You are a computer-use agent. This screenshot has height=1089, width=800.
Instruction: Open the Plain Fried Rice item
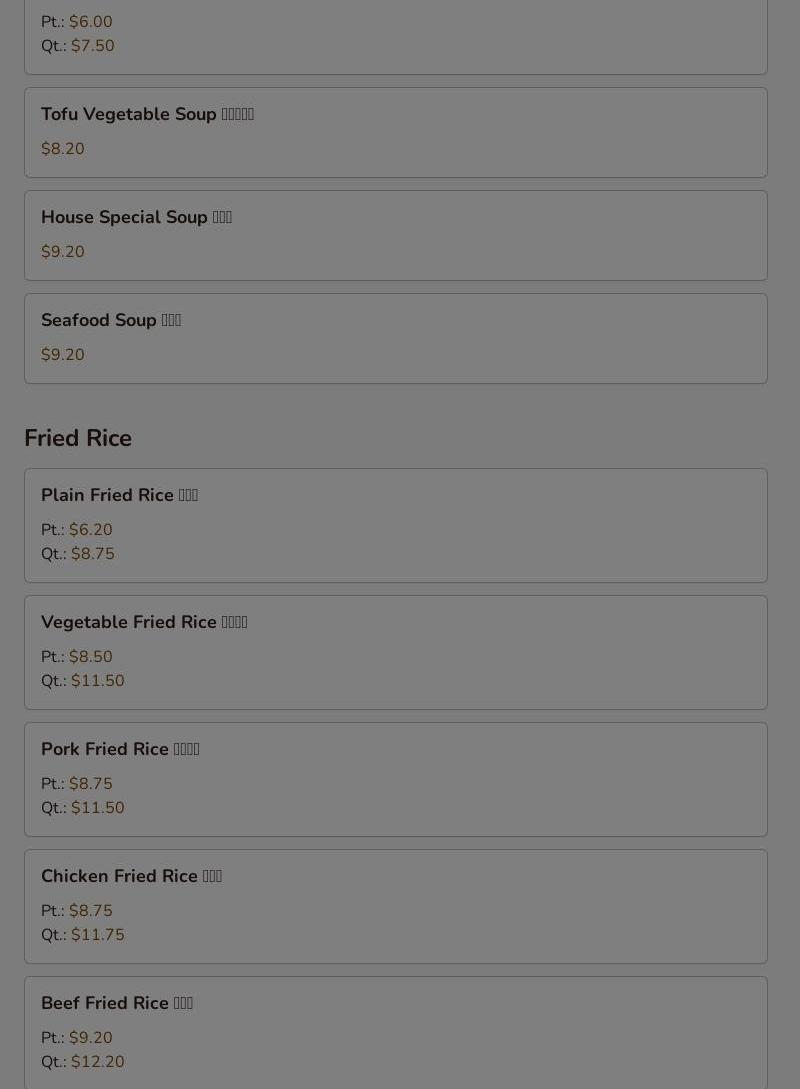(x=395, y=525)
